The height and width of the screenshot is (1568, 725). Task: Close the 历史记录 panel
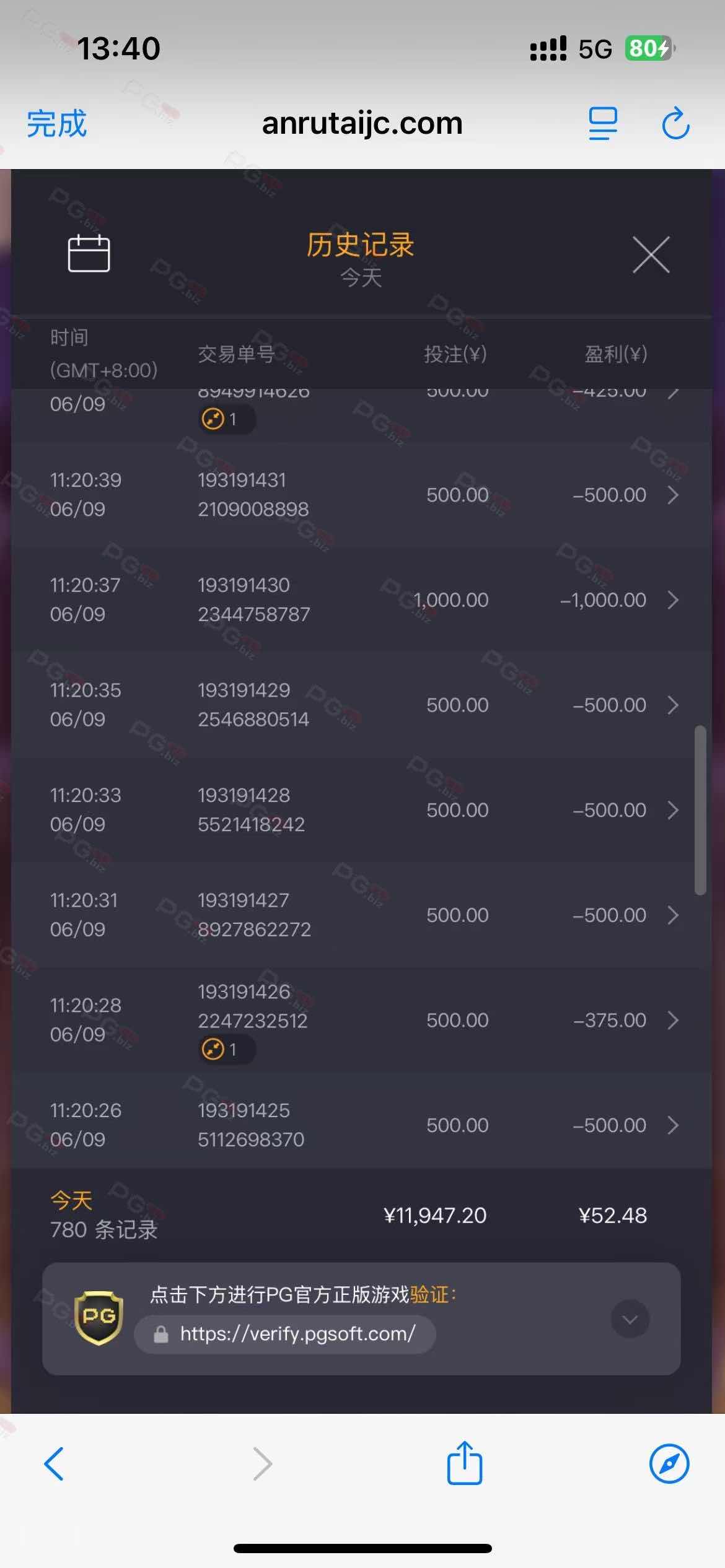[651, 254]
